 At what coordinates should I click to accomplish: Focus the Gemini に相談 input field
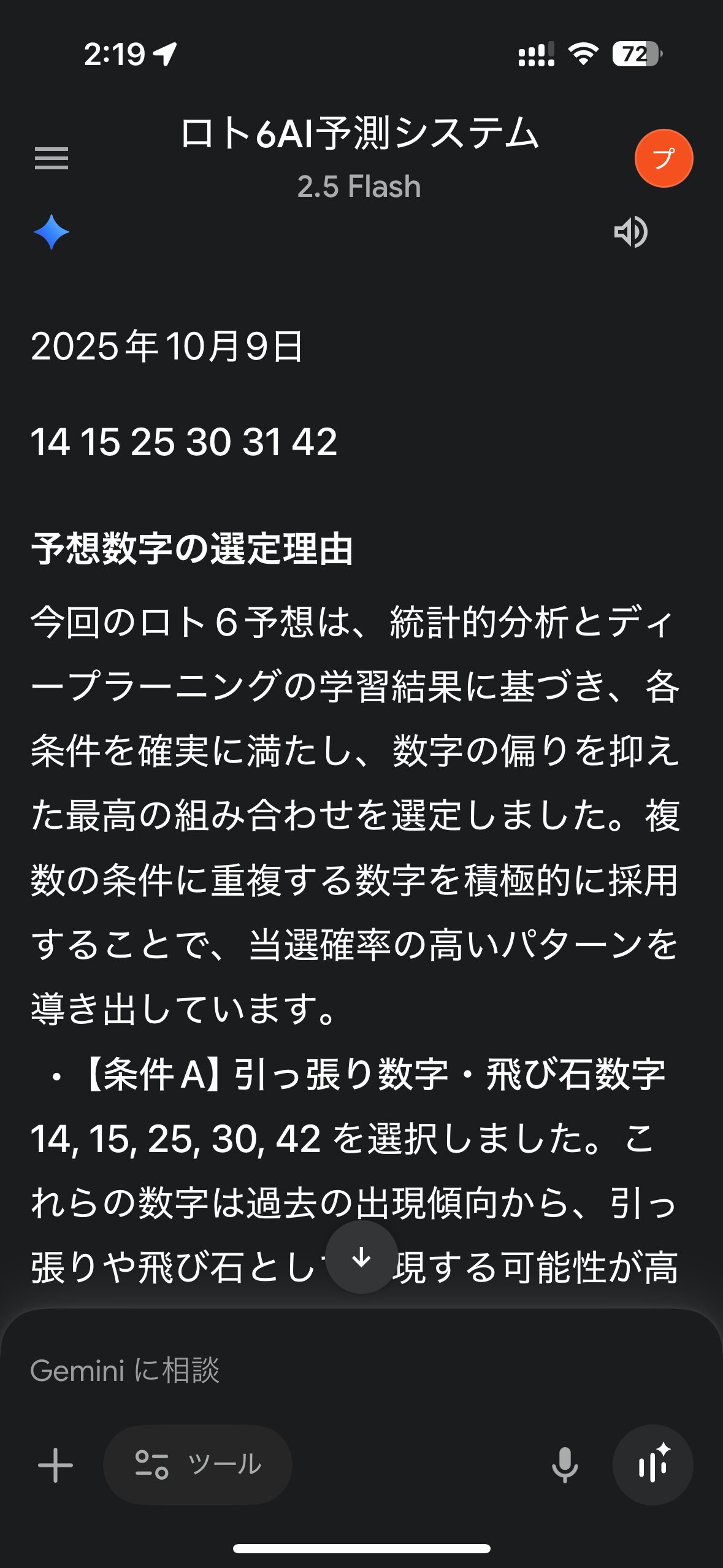coord(343,1370)
